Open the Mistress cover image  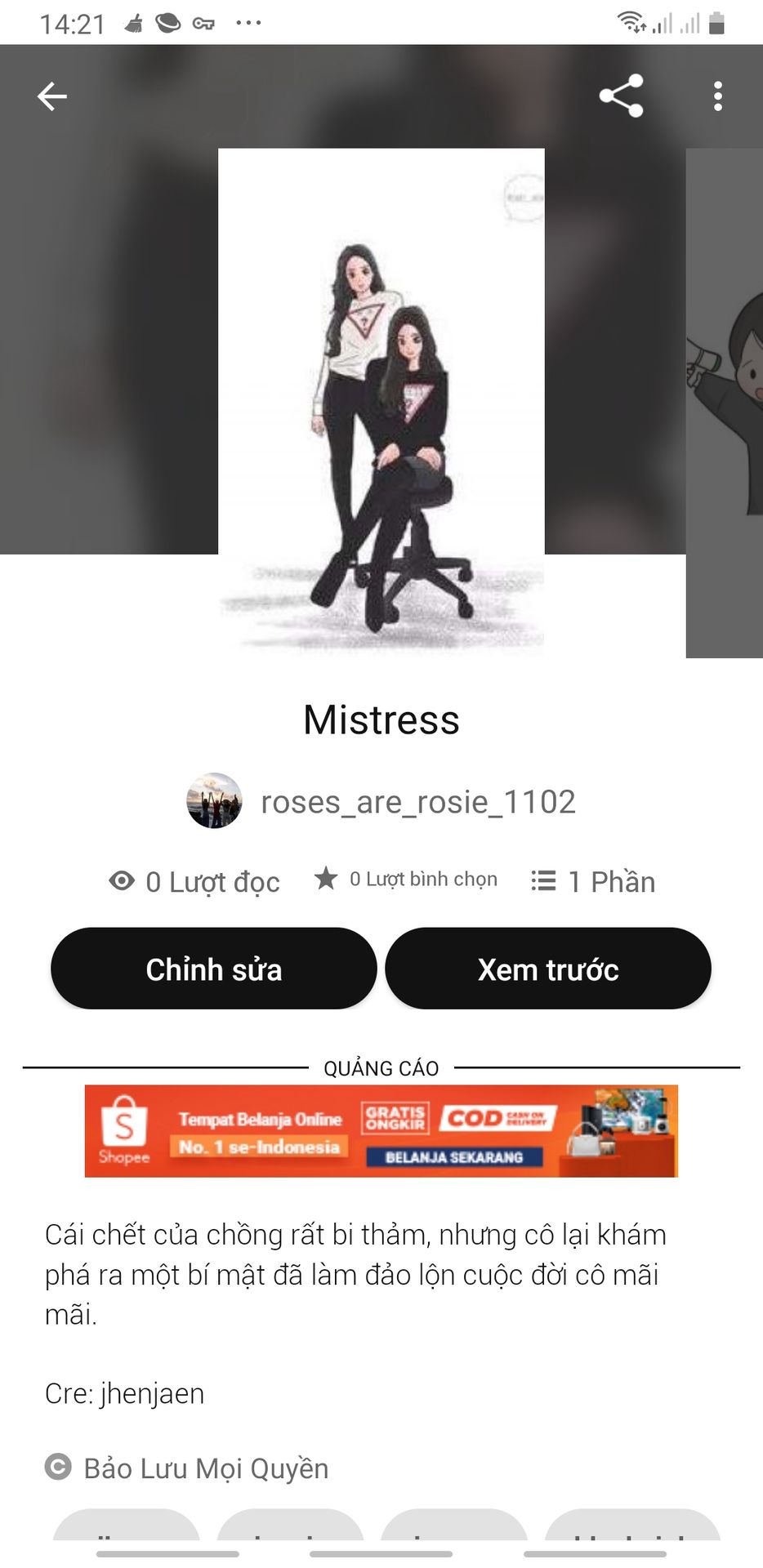click(x=381, y=400)
